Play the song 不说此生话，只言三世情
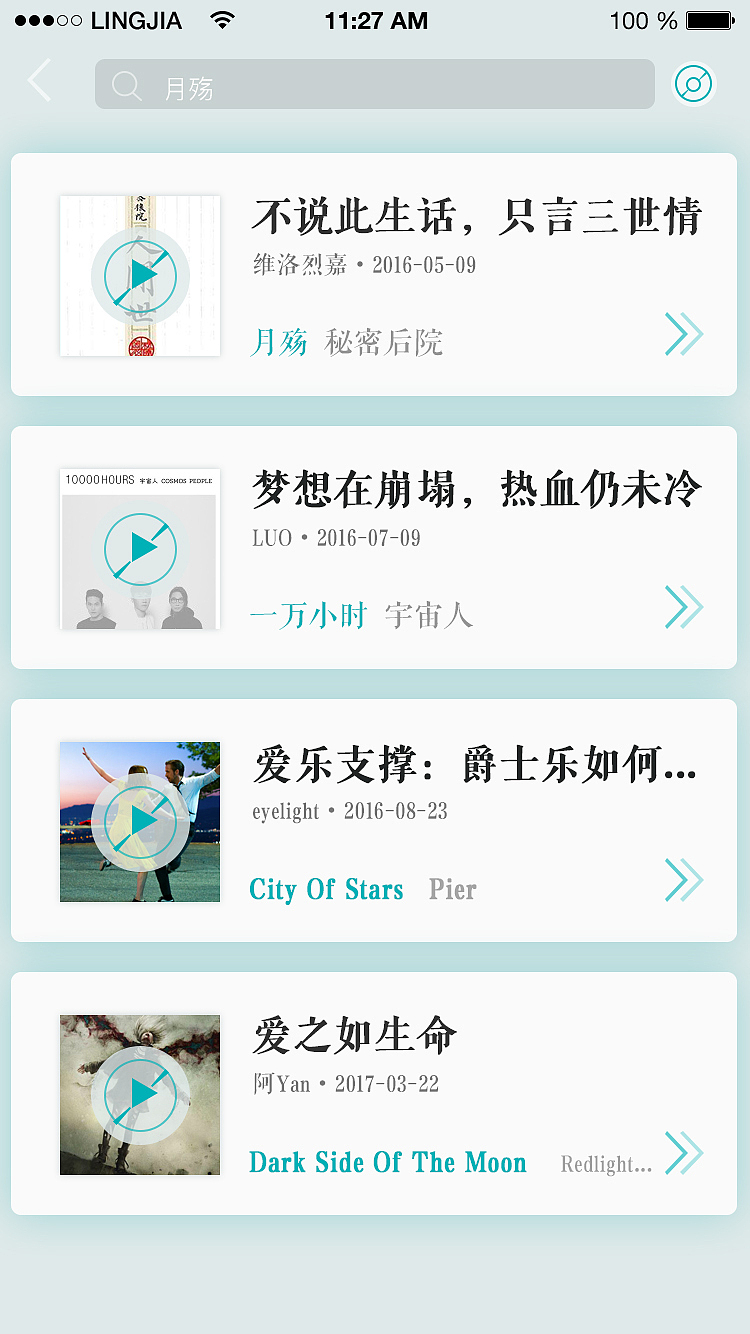Viewport: 750px width, 1334px height. click(139, 276)
